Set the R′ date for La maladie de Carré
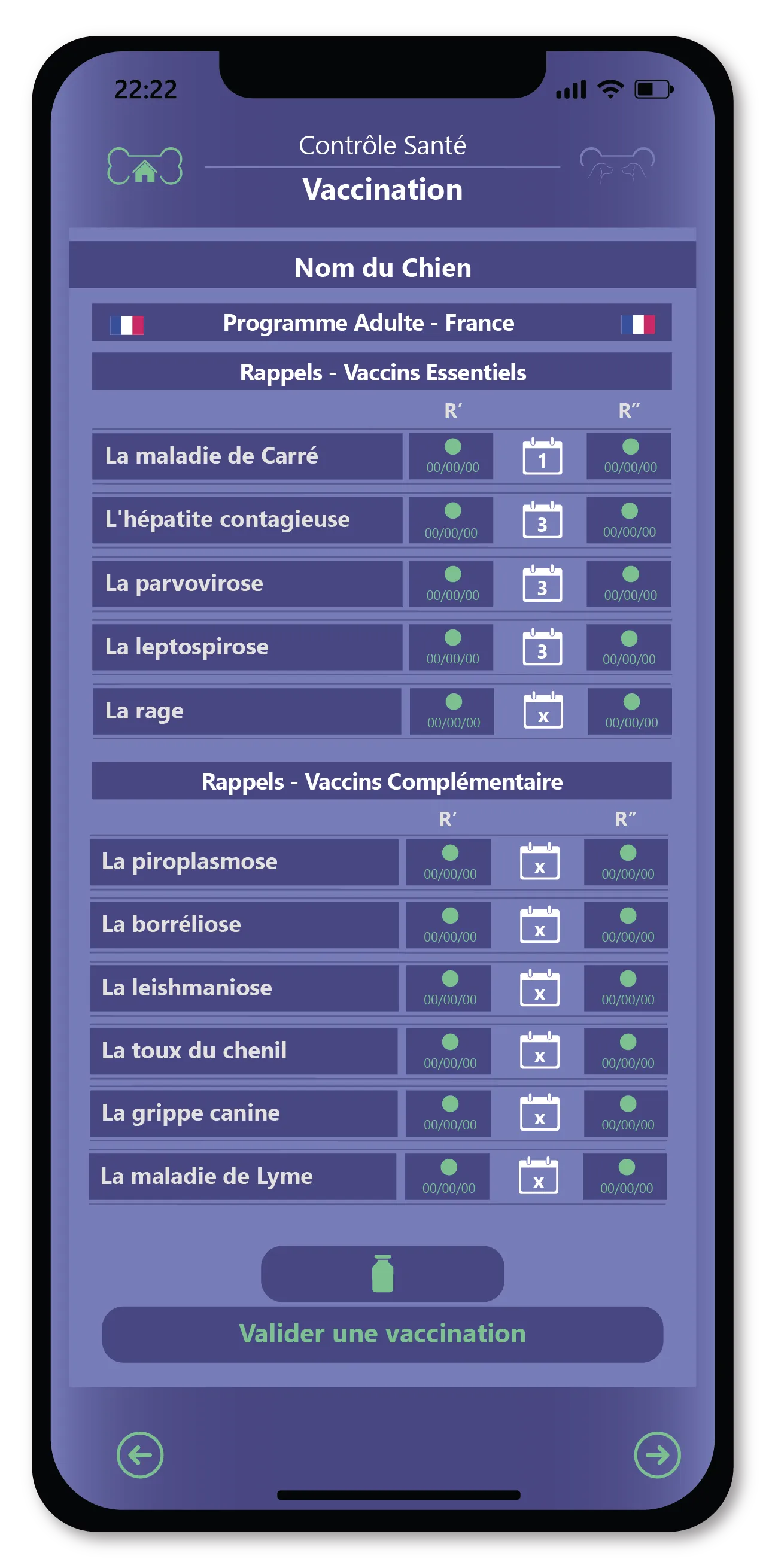The image size is (766, 1568). 451,456
